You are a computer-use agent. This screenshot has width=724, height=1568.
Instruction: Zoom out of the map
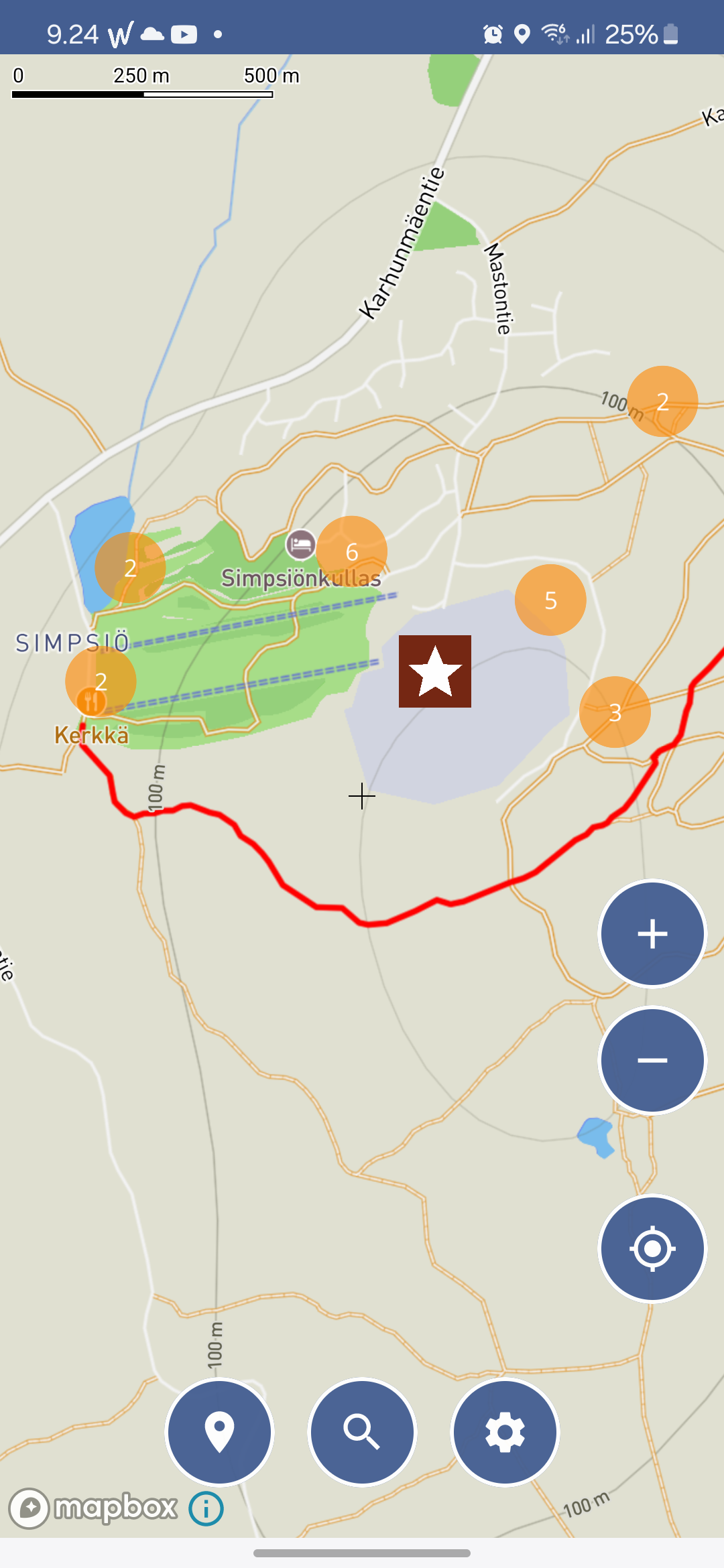[652, 1060]
